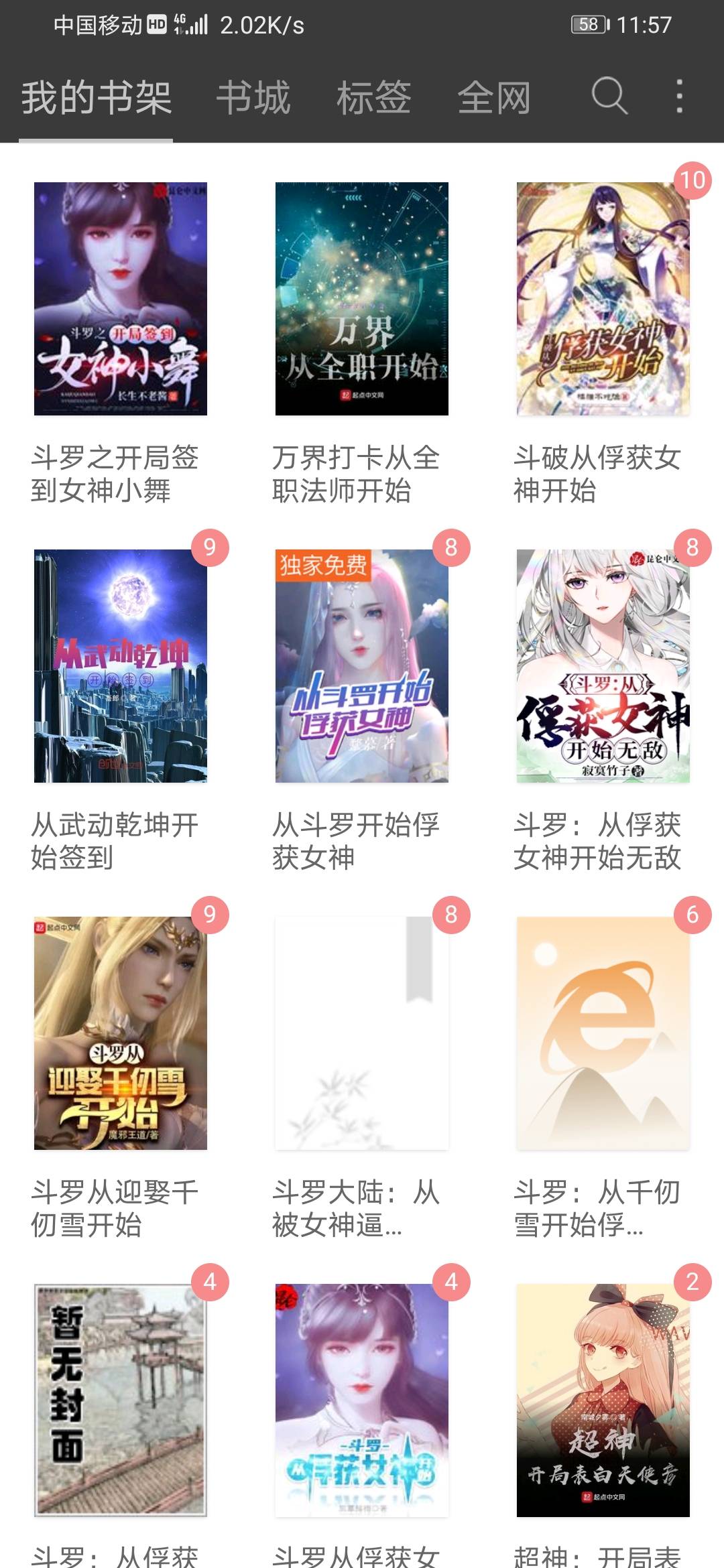The width and height of the screenshot is (724, 1568).
Task: Open the book 斗罗：从俘获女神开始无敌
Action: click(x=603, y=666)
